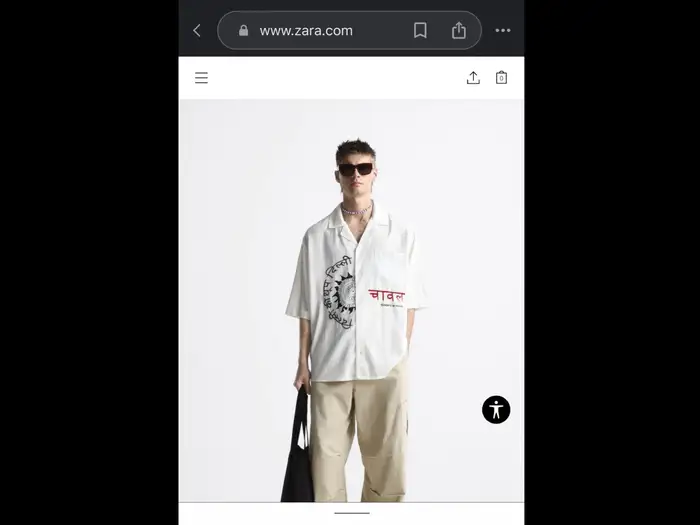Bookmark this page in the browser

(420, 31)
